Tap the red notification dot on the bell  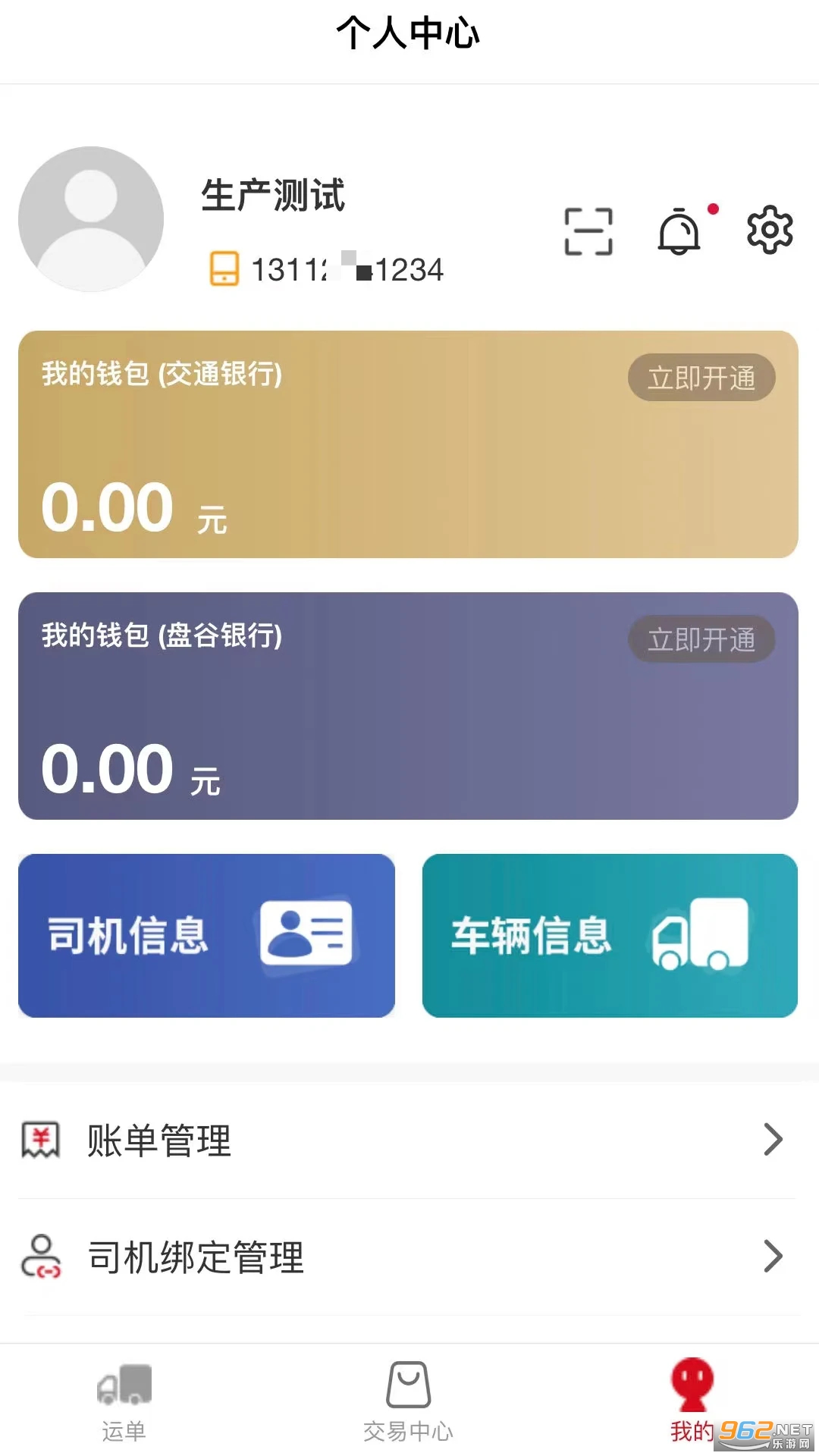711,206
